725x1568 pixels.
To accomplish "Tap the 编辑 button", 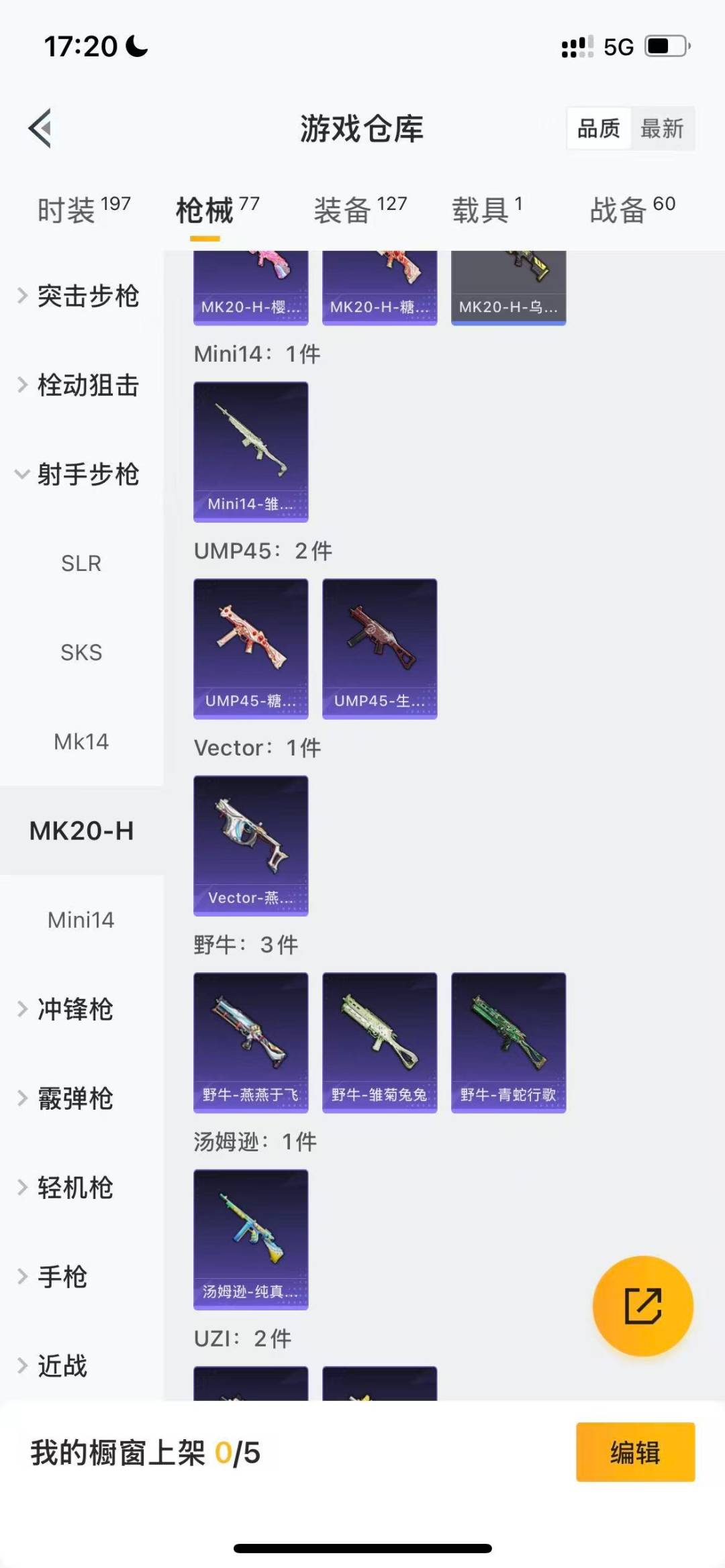I will coord(634,1453).
